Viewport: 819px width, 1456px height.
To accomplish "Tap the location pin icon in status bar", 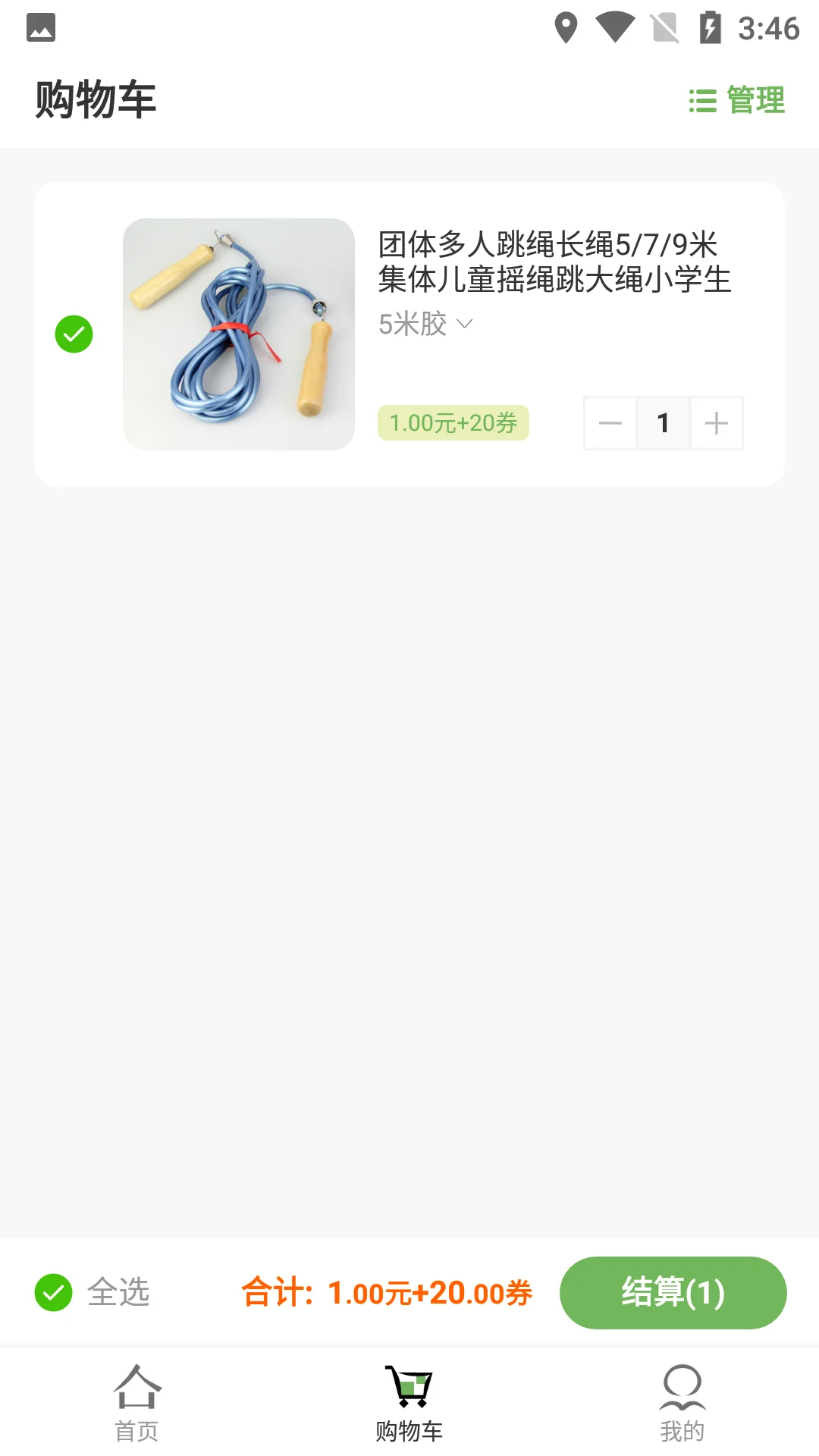I will pos(566,27).
